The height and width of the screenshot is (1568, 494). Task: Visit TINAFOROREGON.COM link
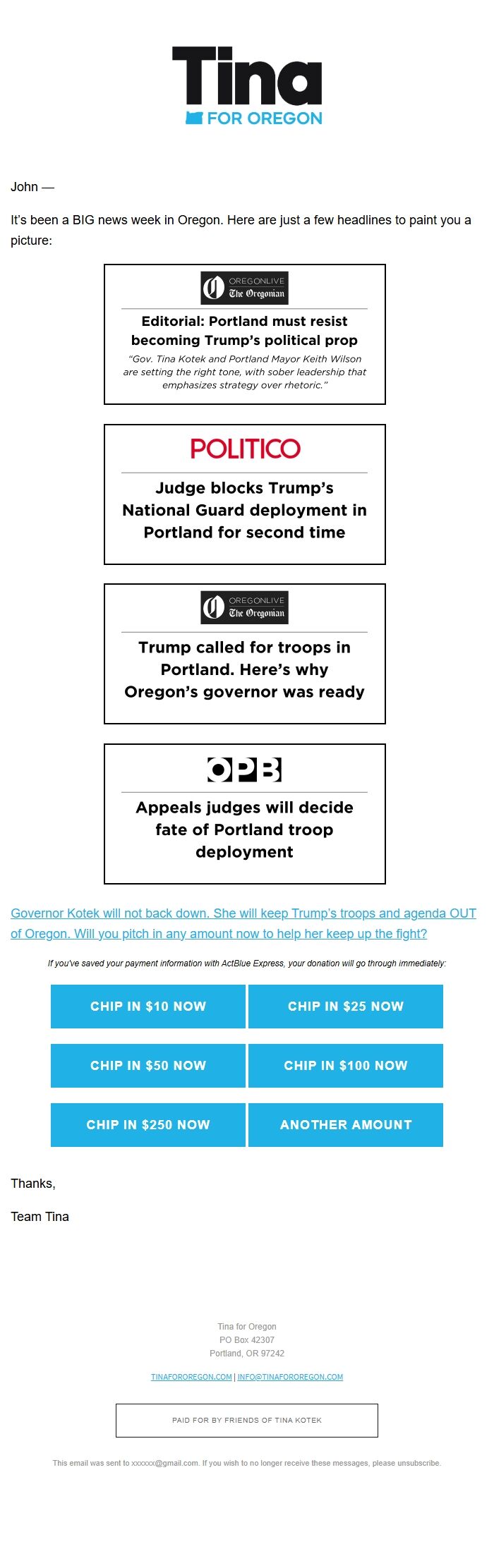tap(191, 1377)
